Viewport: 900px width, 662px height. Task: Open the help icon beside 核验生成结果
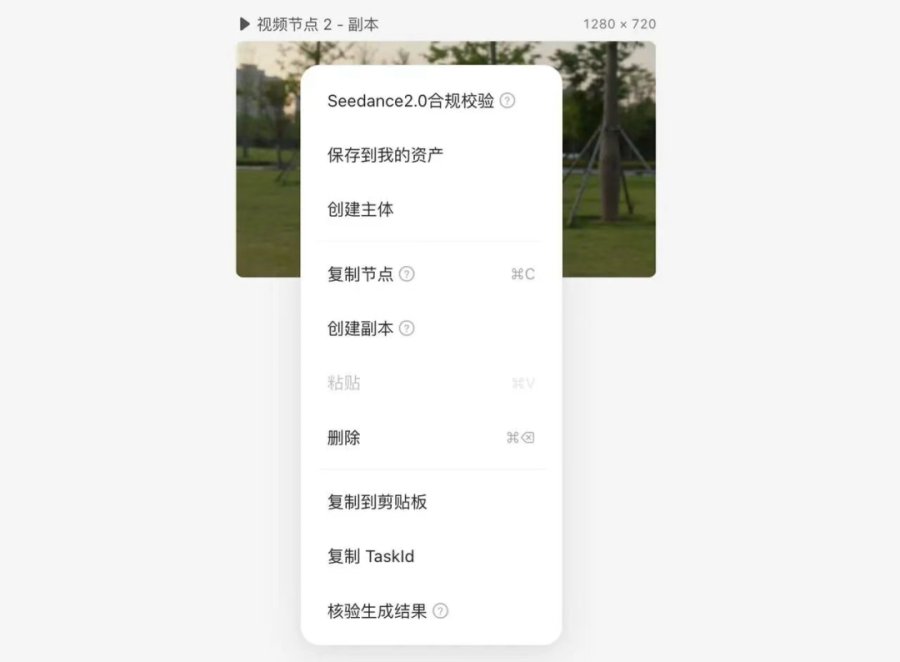440,611
